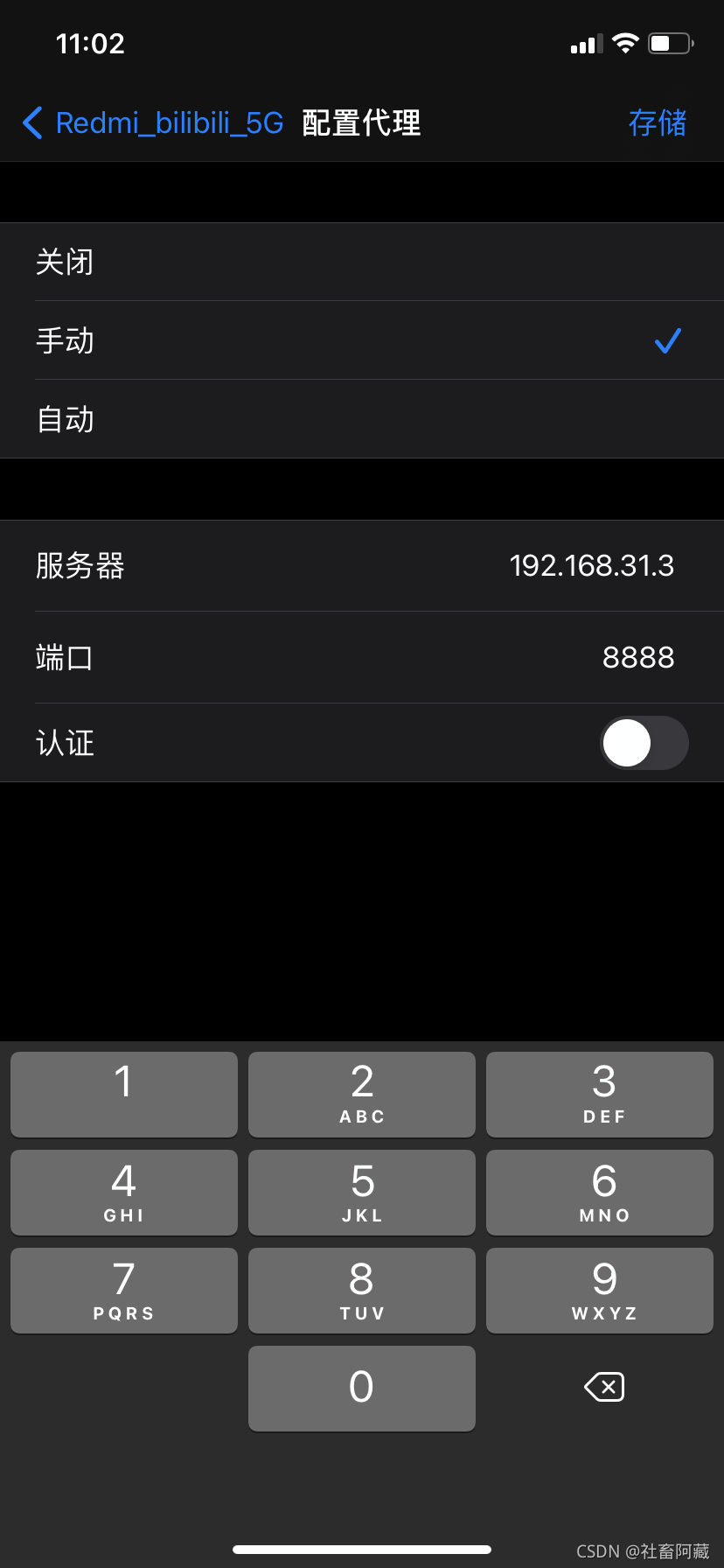The width and height of the screenshot is (724, 1568).
Task: Select the 自动 proxy option
Action: point(362,419)
